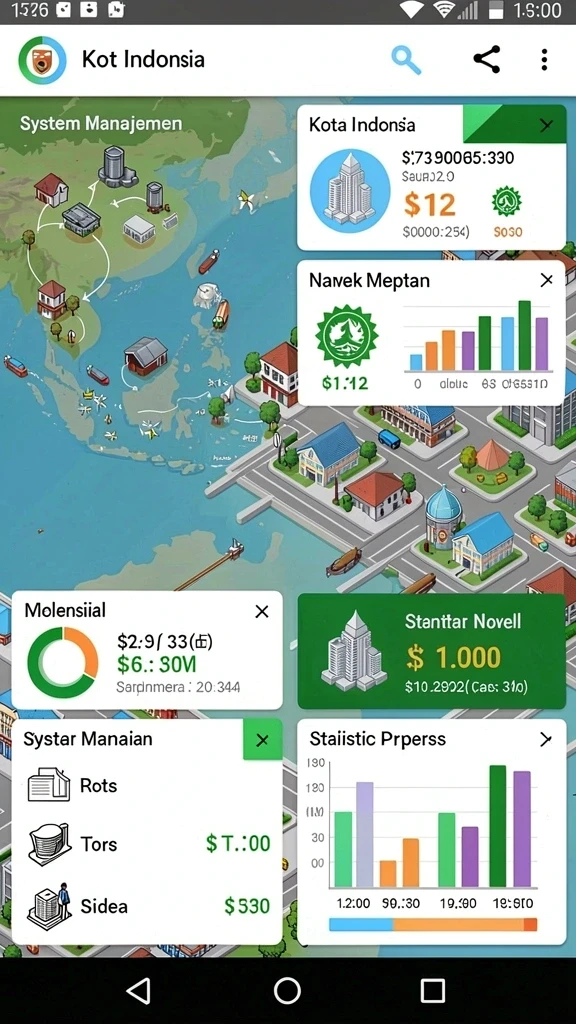Open the search magnifier in the app bar

pyautogui.click(x=406, y=60)
